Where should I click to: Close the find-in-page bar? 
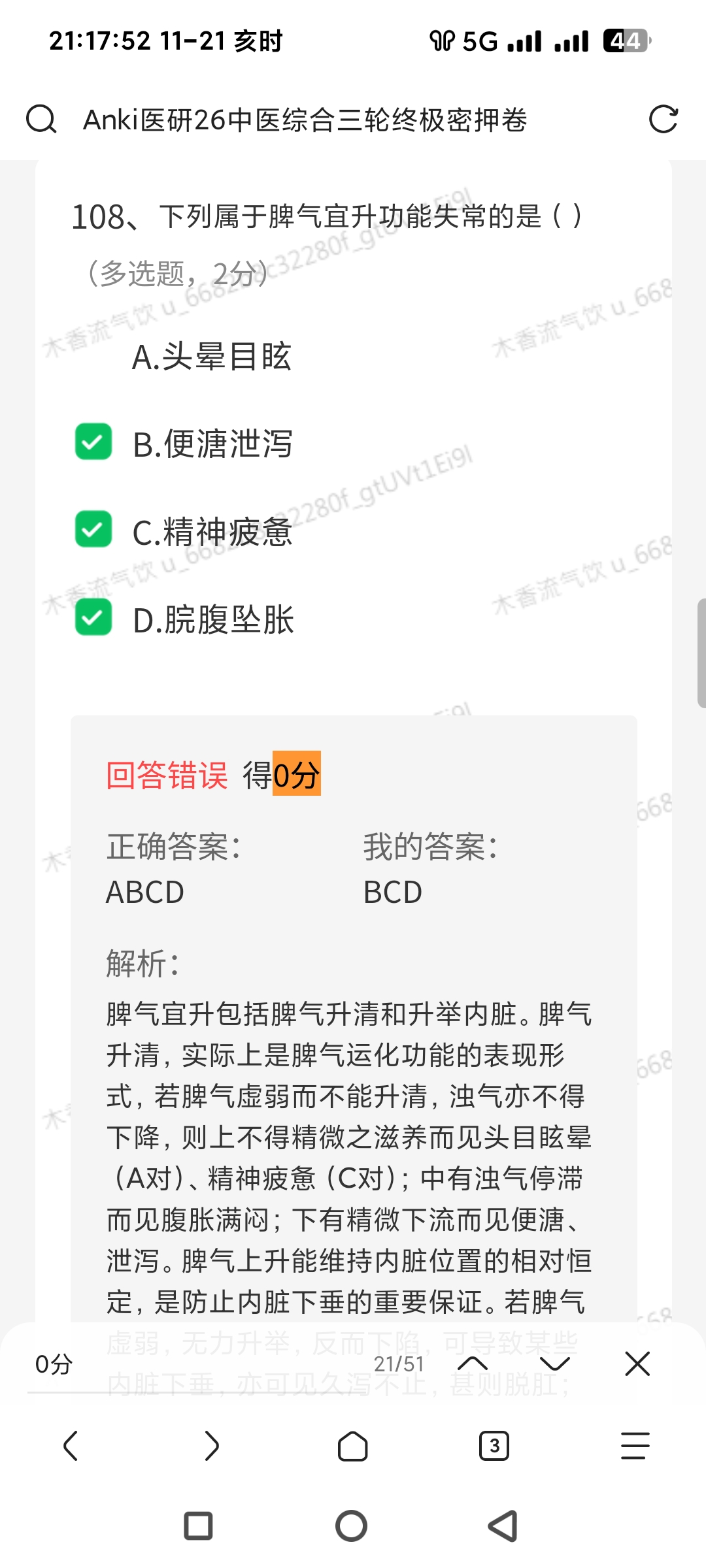click(x=637, y=1364)
